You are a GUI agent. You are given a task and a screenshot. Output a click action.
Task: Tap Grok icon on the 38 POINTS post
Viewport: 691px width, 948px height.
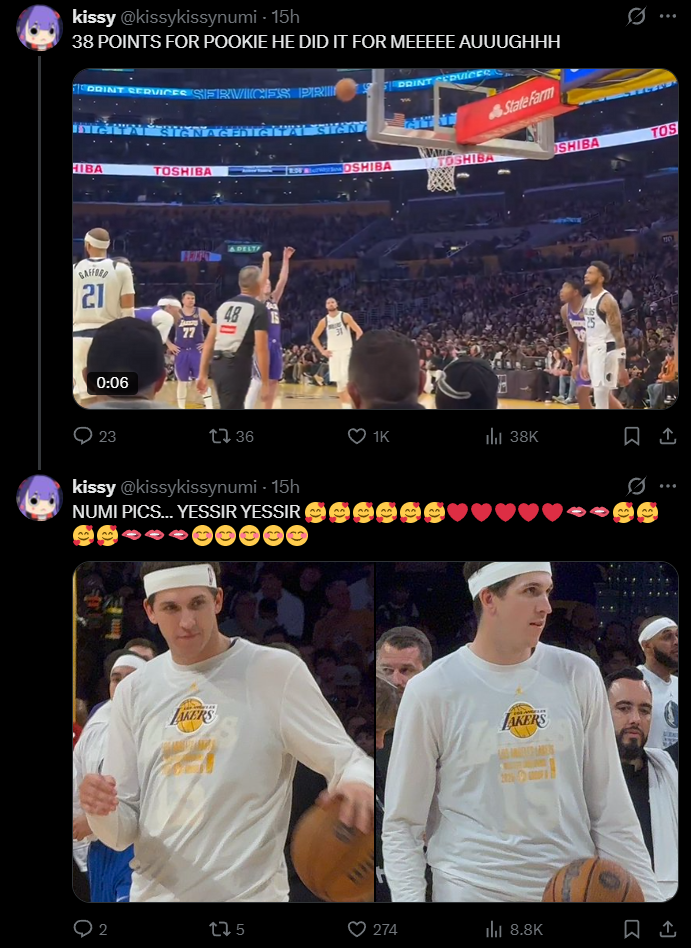(x=636, y=17)
